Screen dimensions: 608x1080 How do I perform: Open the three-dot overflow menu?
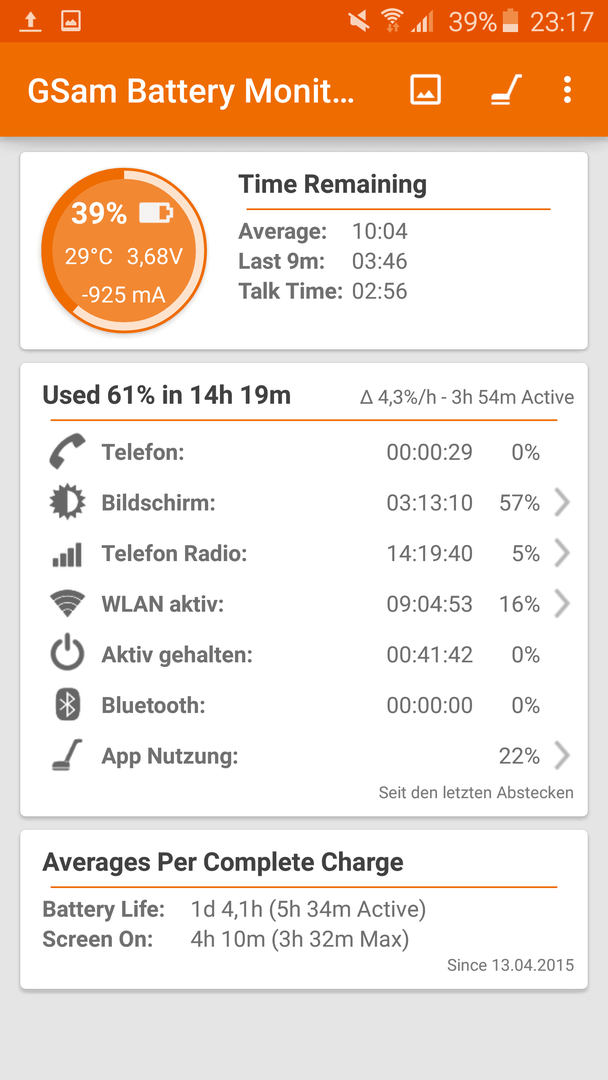(567, 90)
